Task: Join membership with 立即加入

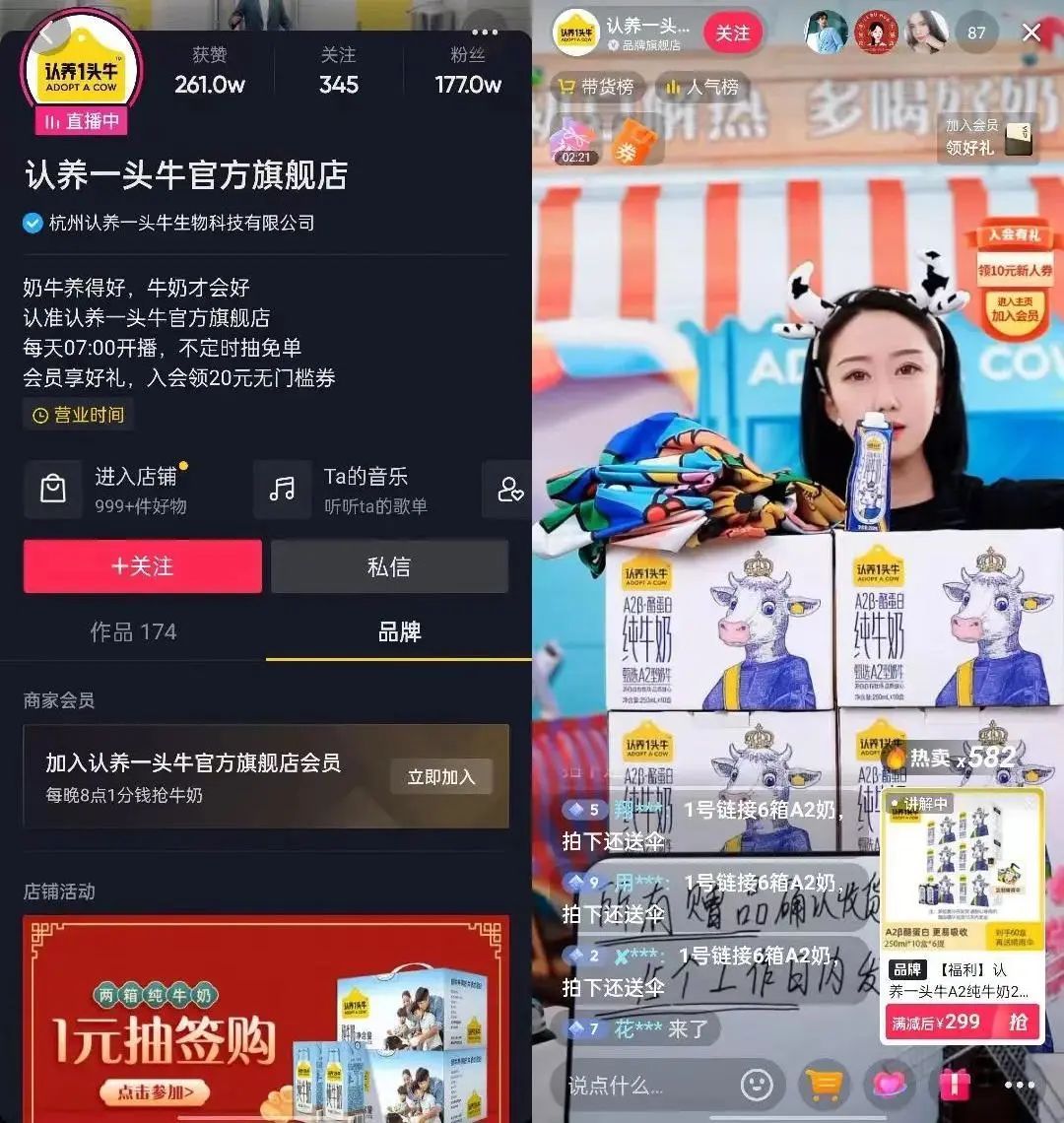Action: [440, 777]
